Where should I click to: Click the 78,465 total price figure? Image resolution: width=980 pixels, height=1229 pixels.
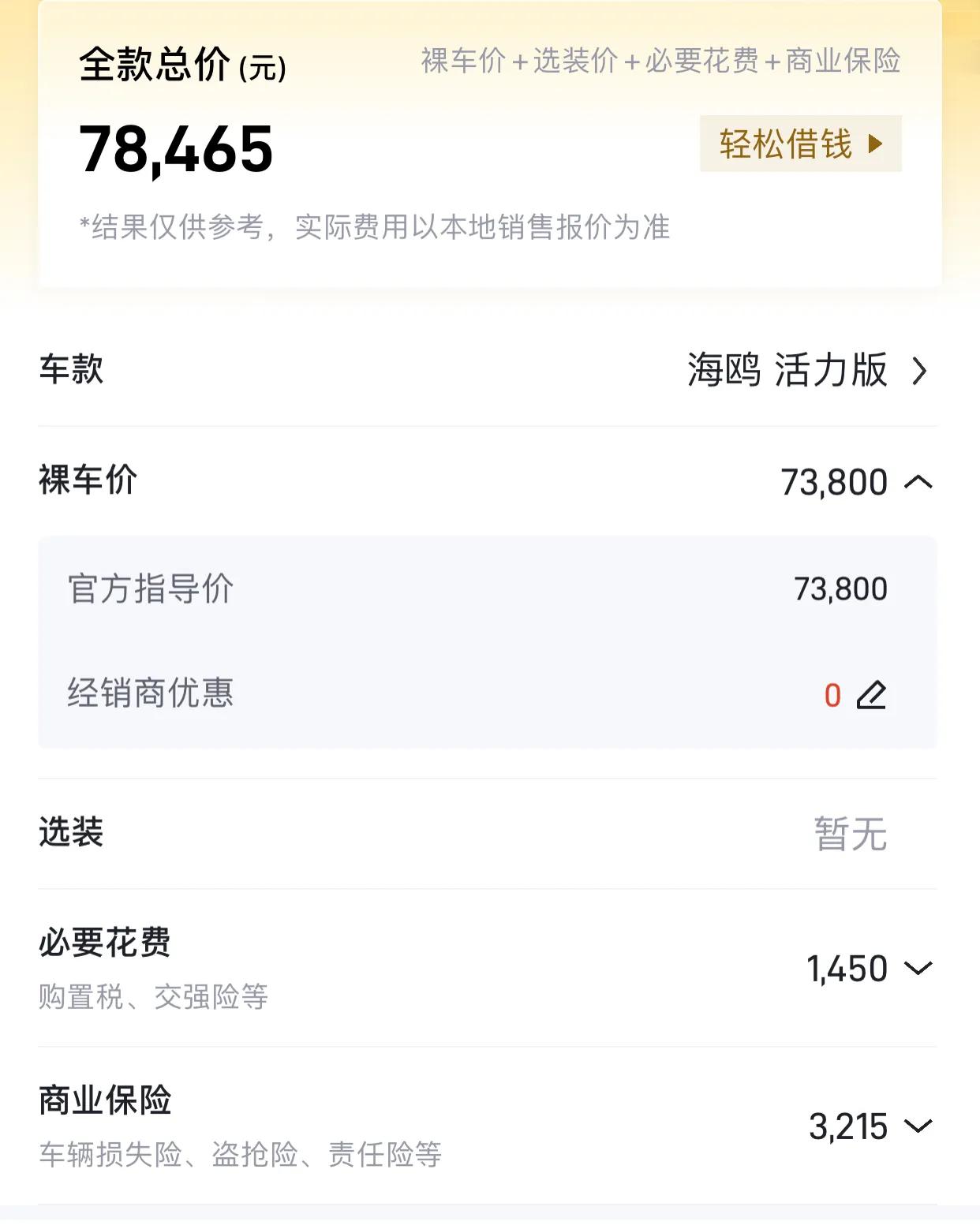(176, 150)
